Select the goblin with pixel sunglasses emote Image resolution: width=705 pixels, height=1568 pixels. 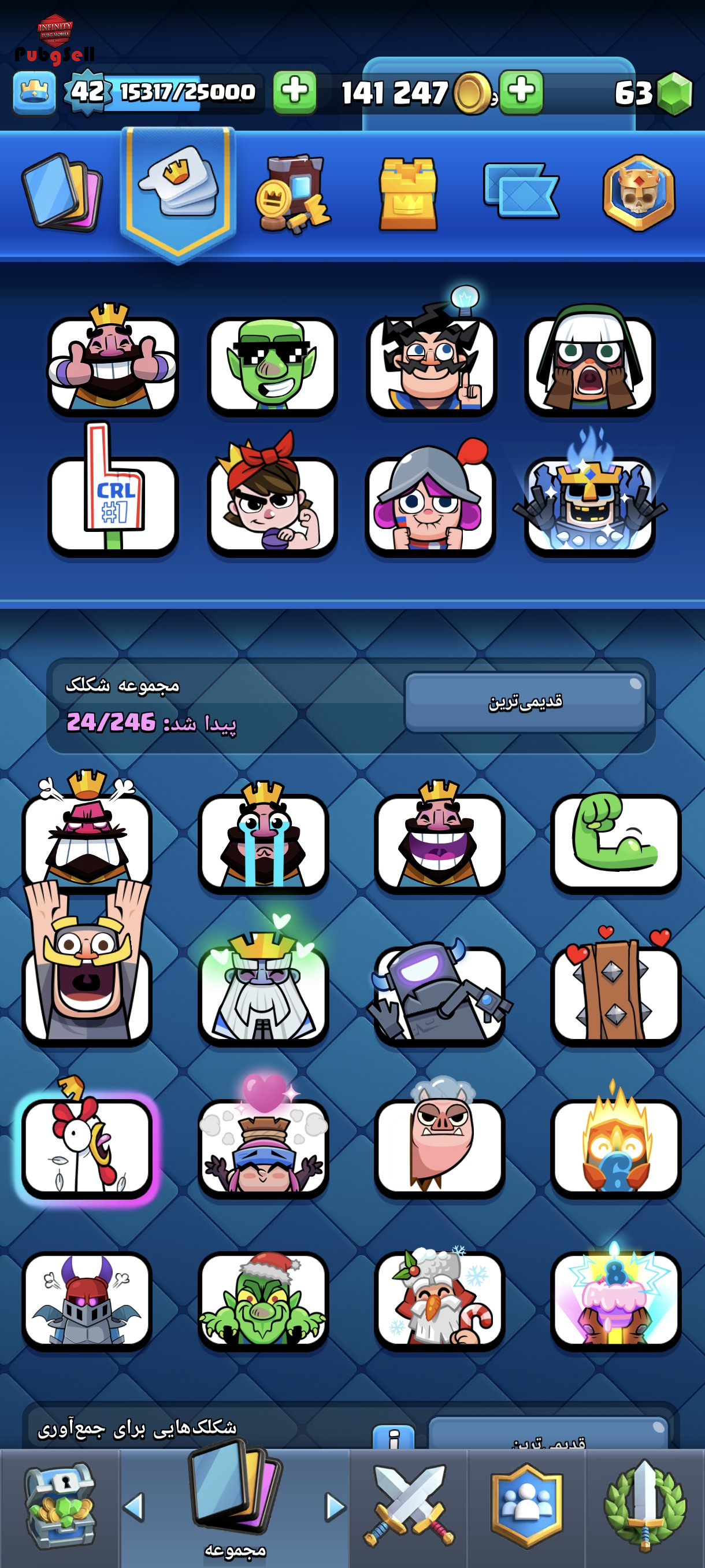pyautogui.click(x=271, y=365)
